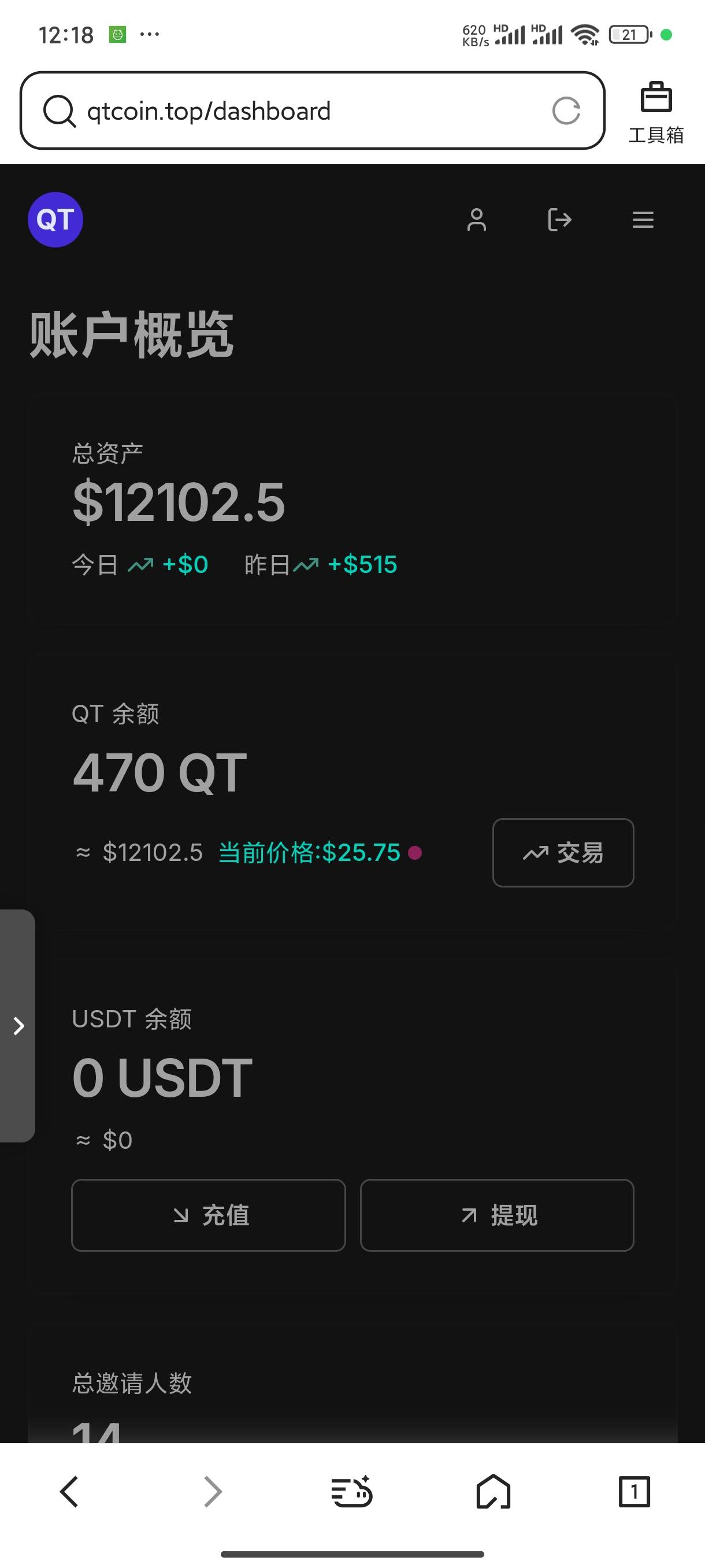
Task: Log out using the exit icon
Action: [559, 220]
